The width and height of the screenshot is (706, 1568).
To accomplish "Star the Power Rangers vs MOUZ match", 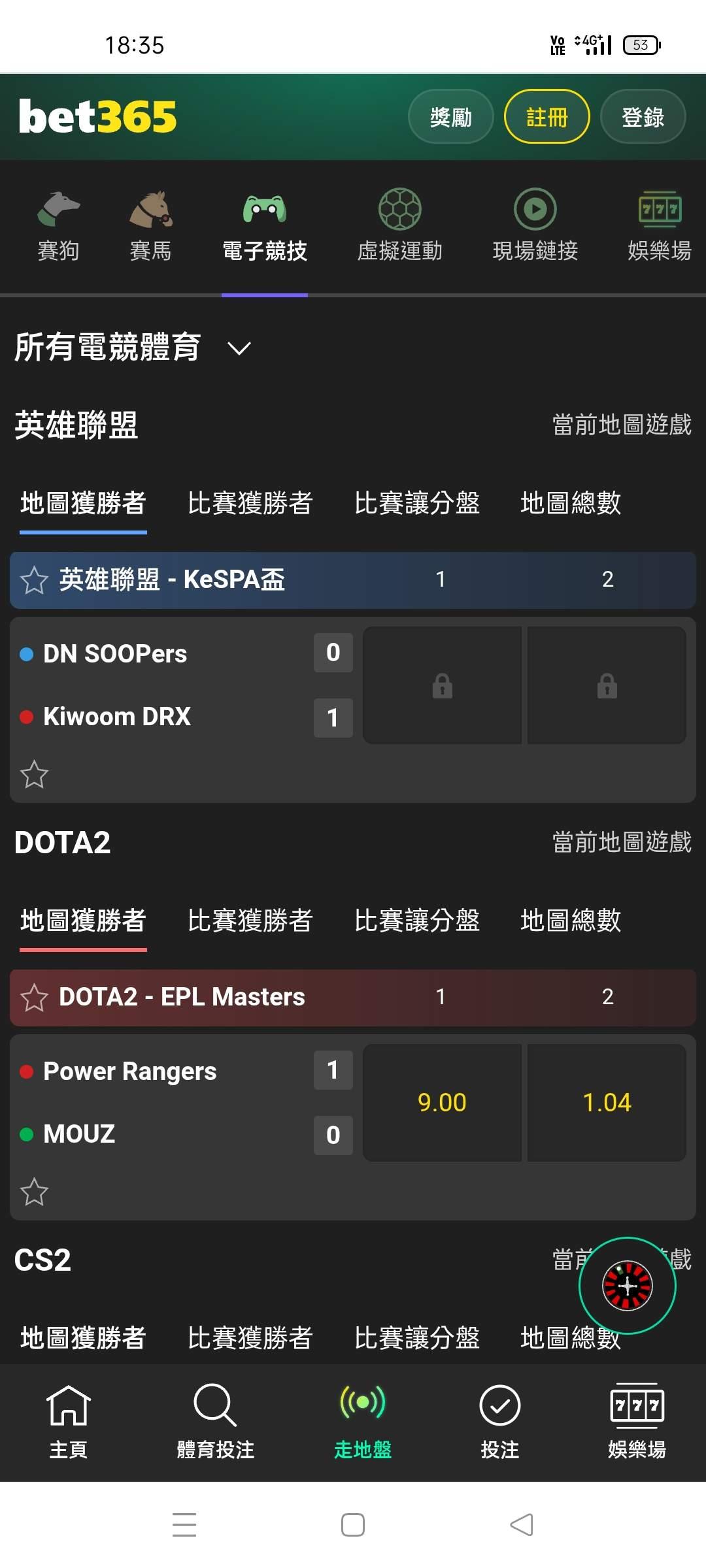I will click(34, 1192).
